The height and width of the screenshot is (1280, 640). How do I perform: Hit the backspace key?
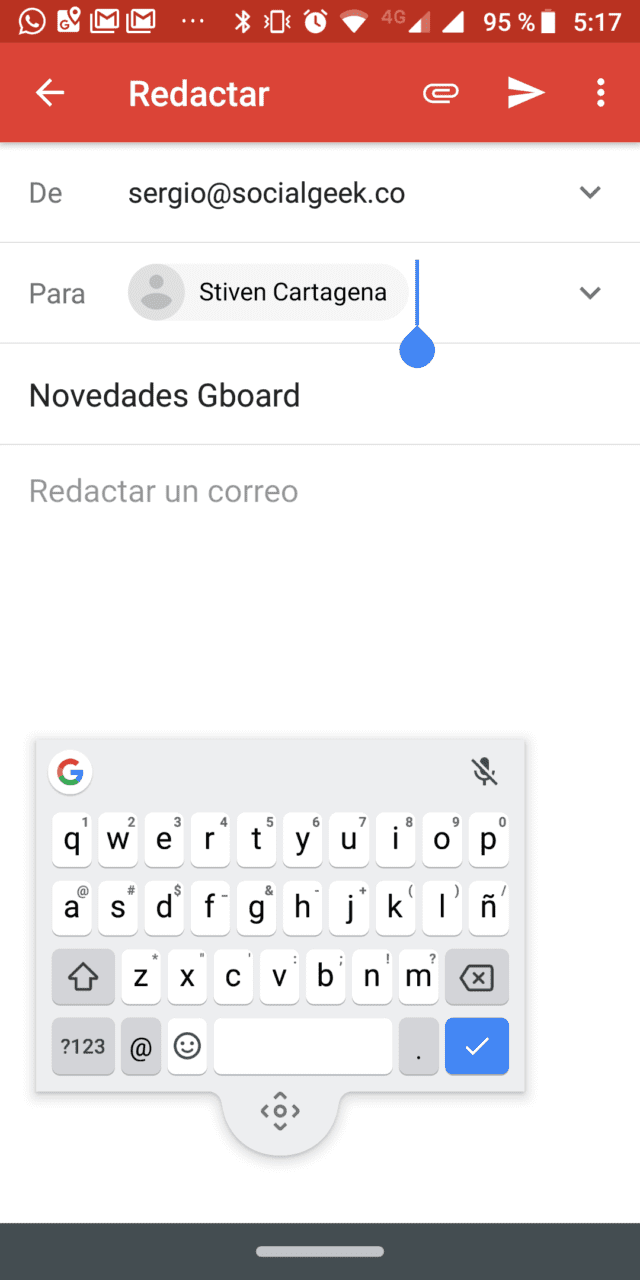476,977
